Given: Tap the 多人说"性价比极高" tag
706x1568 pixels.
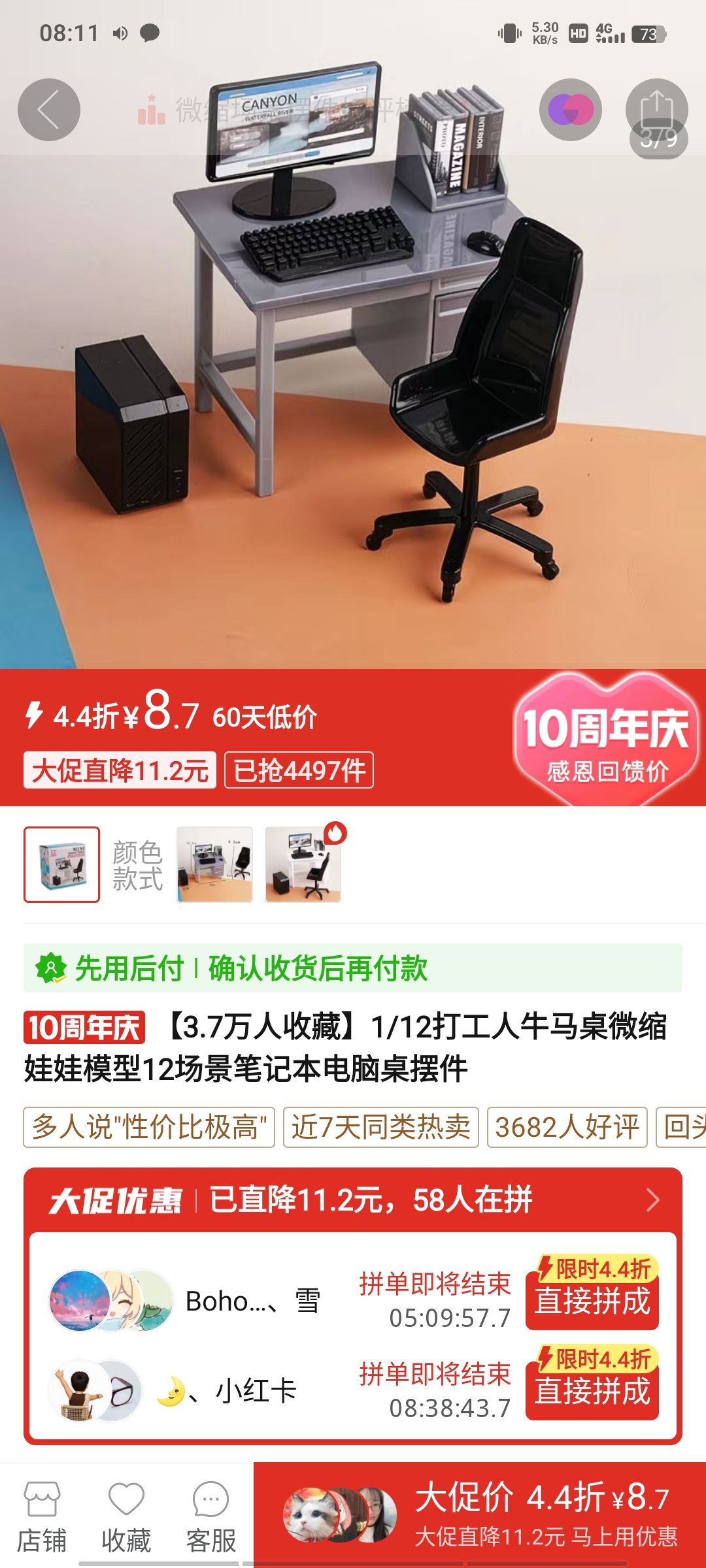Looking at the screenshot, I should tap(149, 1127).
